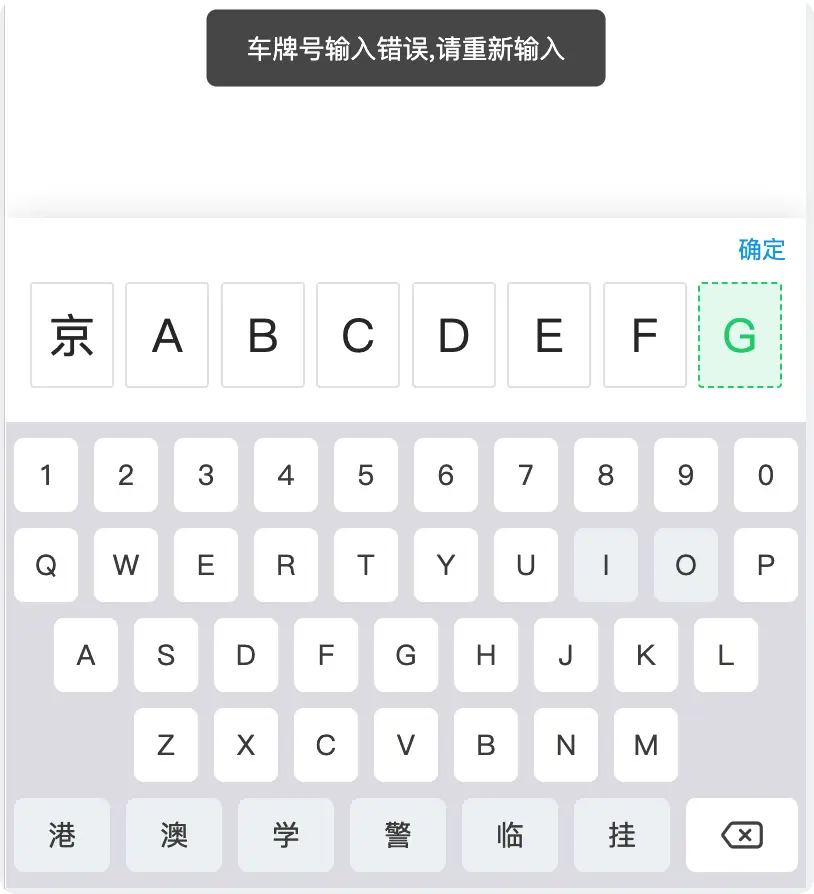Select the 京 province box
This screenshot has height=894, width=814.
point(72,335)
